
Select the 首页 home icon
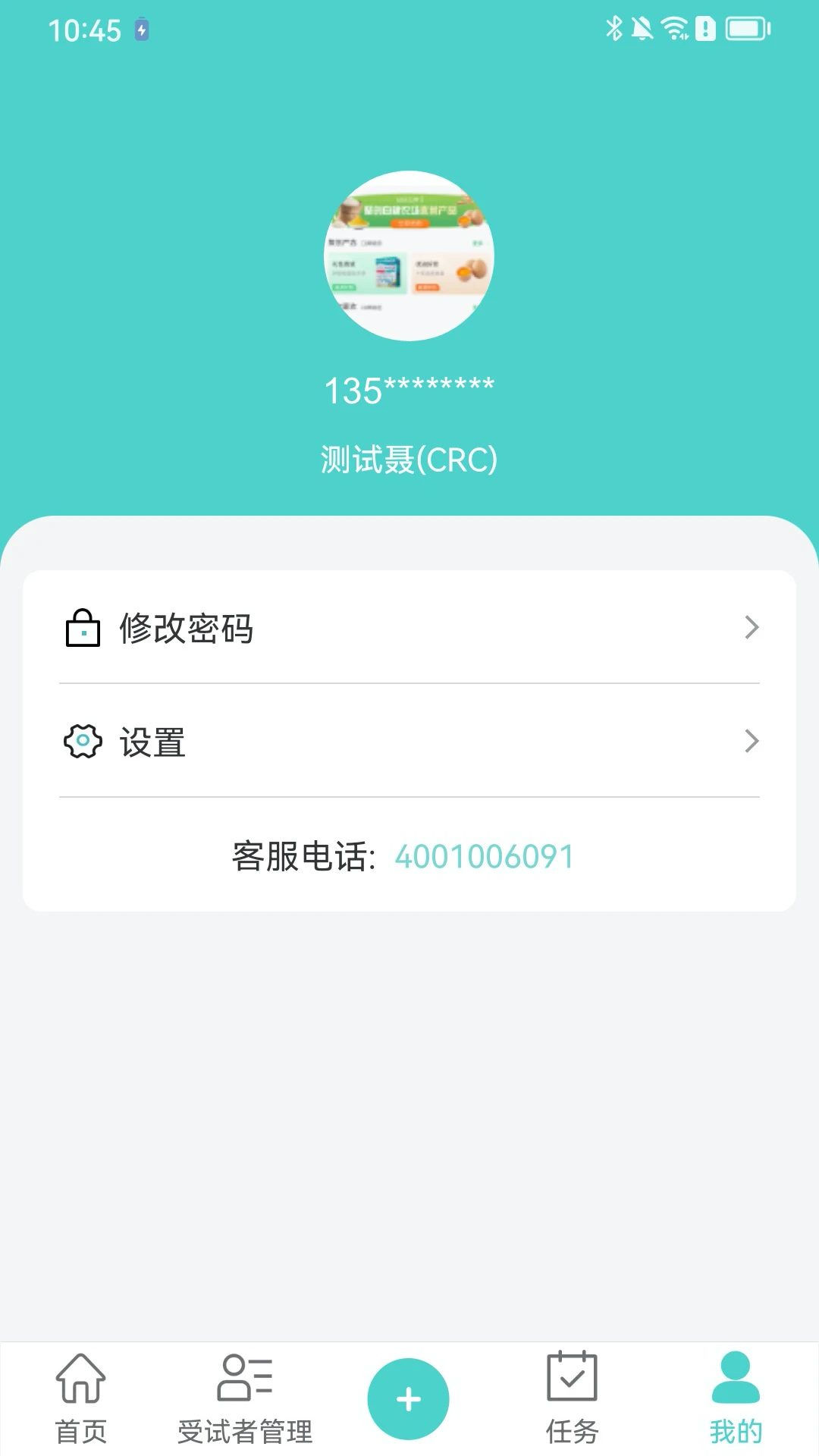click(x=80, y=1376)
